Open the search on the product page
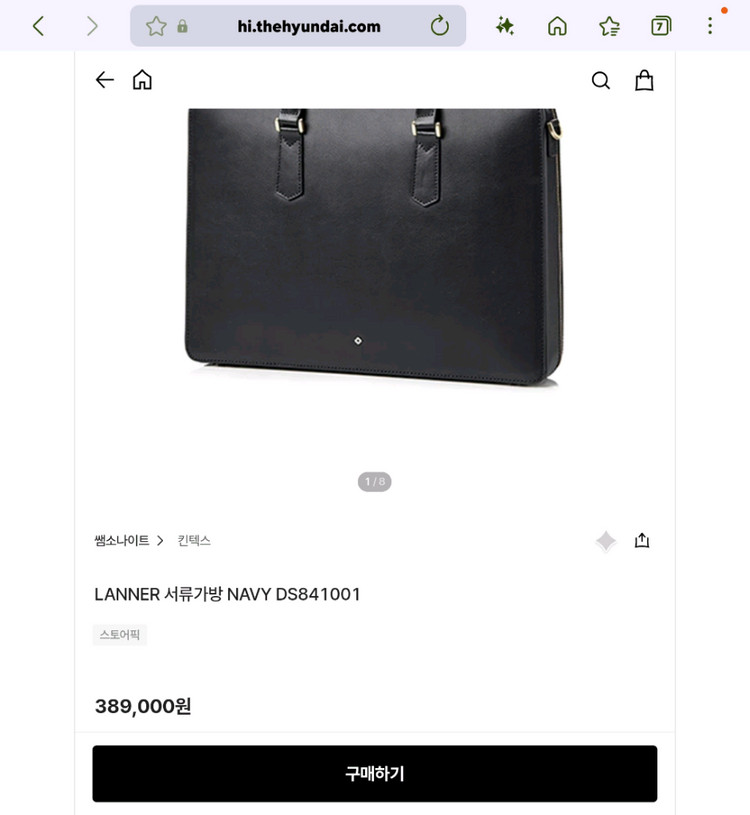 click(601, 80)
